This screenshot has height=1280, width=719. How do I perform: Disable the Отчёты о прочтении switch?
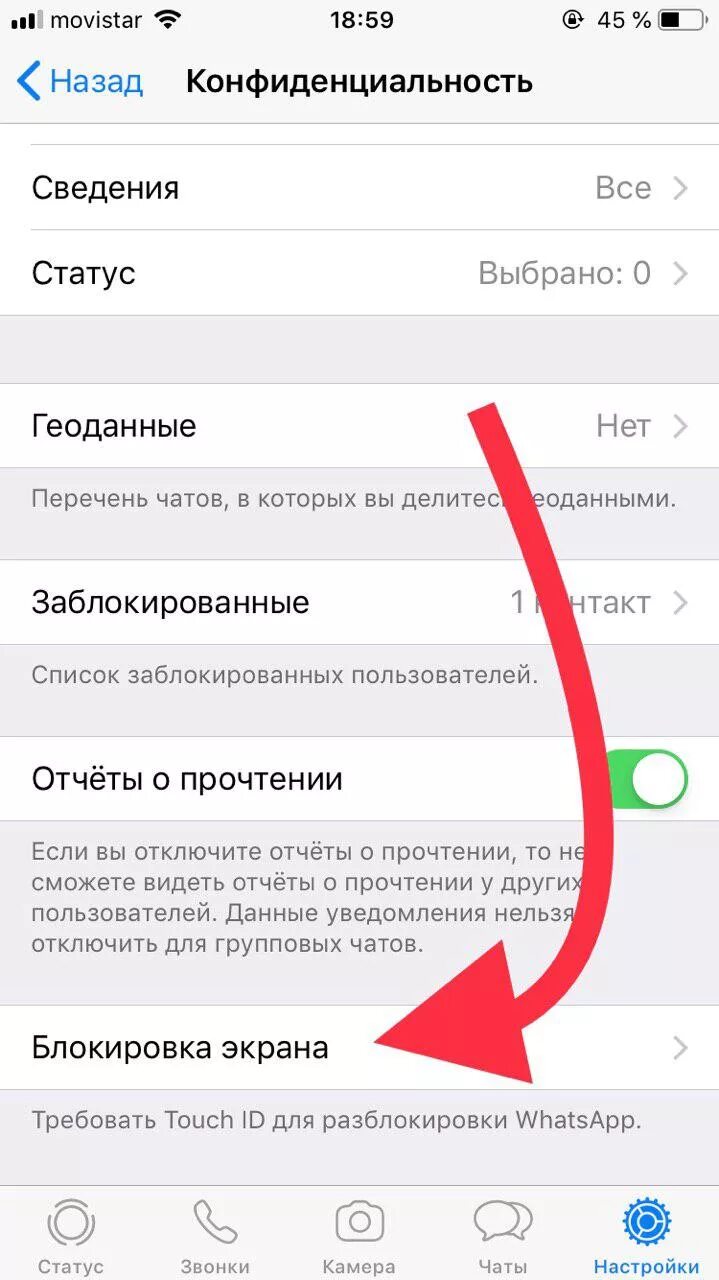click(x=646, y=779)
